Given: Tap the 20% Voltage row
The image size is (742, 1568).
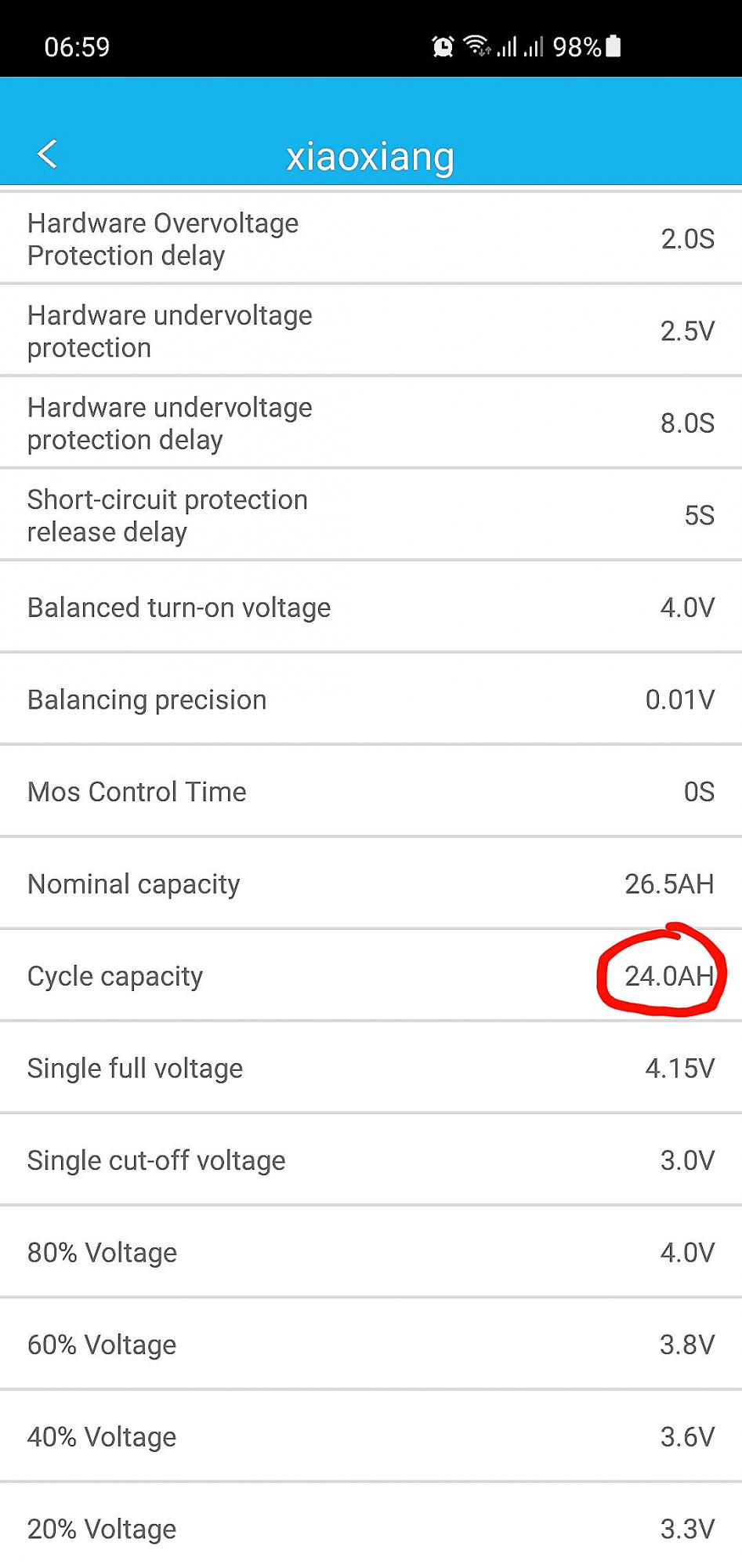Looking at the screenshot, I should pos(371,1526).
